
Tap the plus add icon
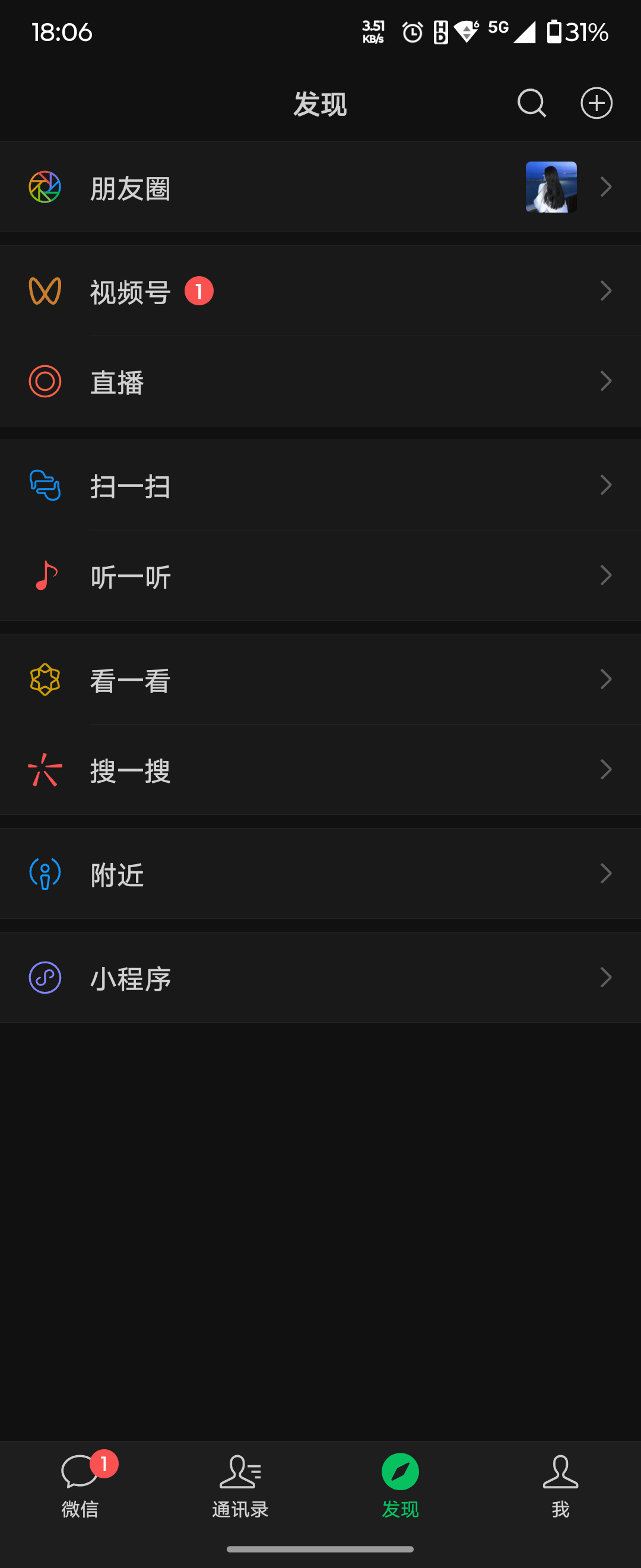point(596,103)
